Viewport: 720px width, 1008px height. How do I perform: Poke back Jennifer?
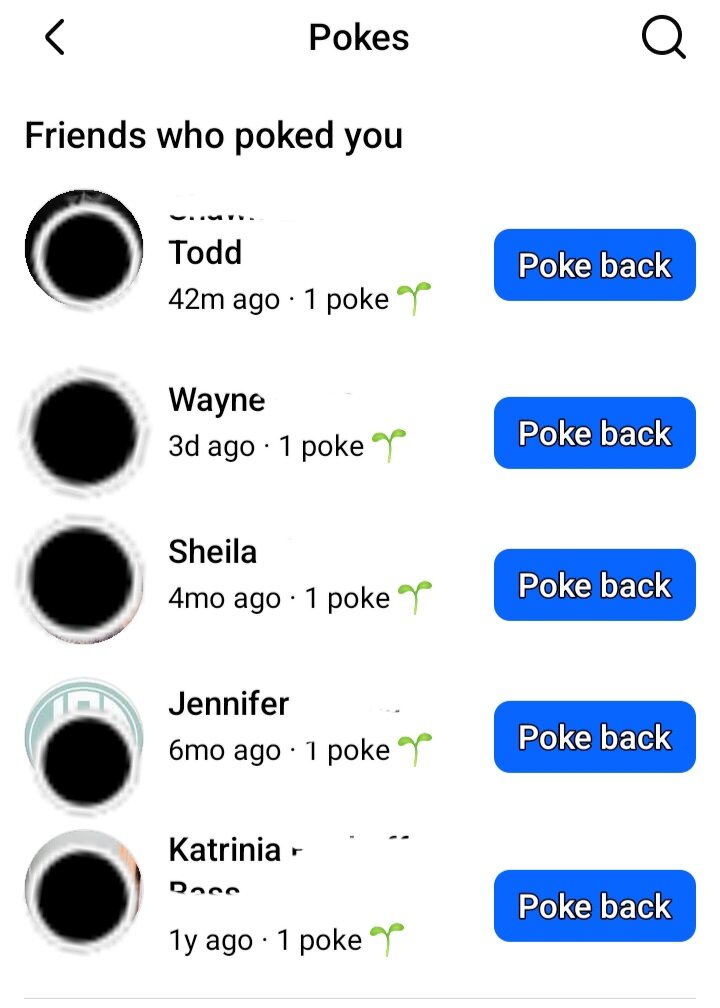pyautogui.click(x=594, y=737)
